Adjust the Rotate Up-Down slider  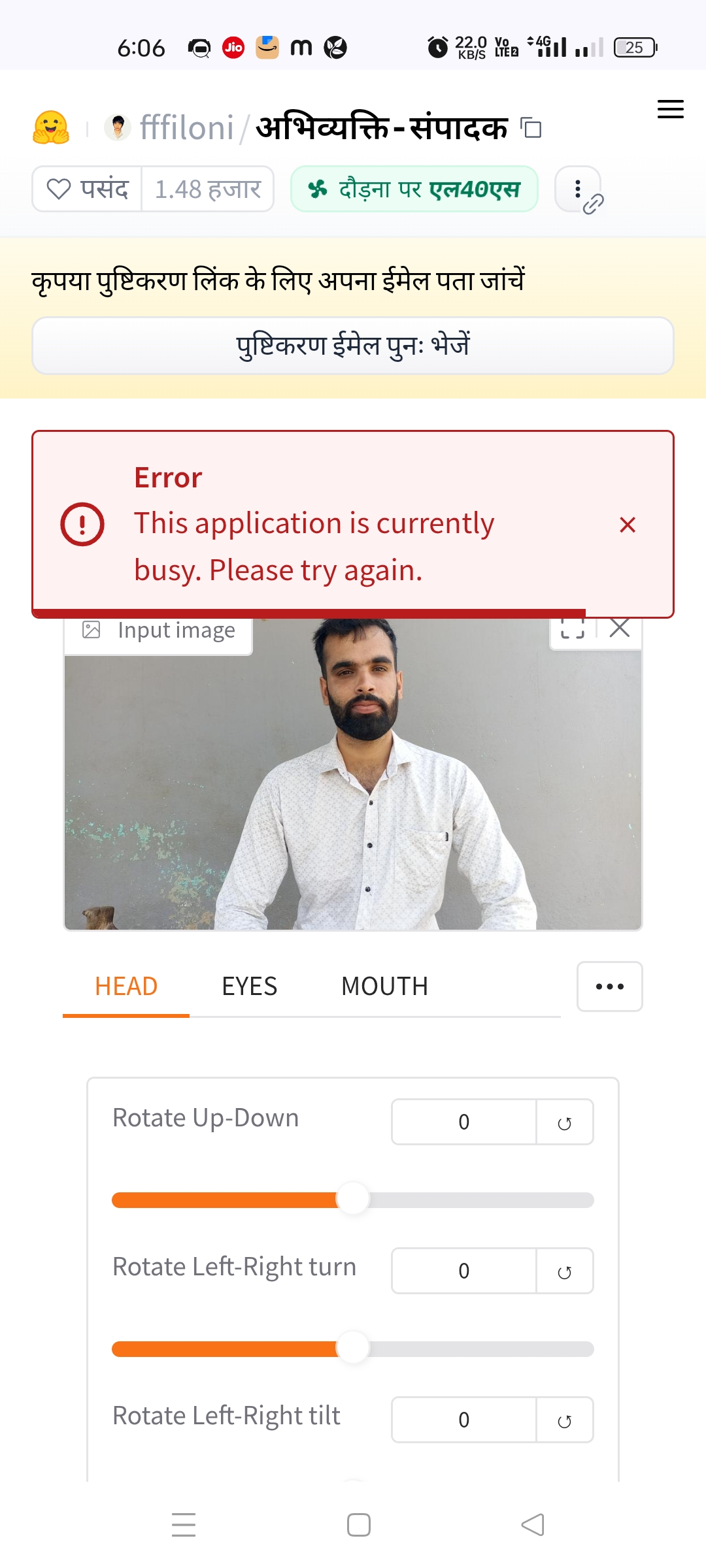click(x=353, y=1200)
